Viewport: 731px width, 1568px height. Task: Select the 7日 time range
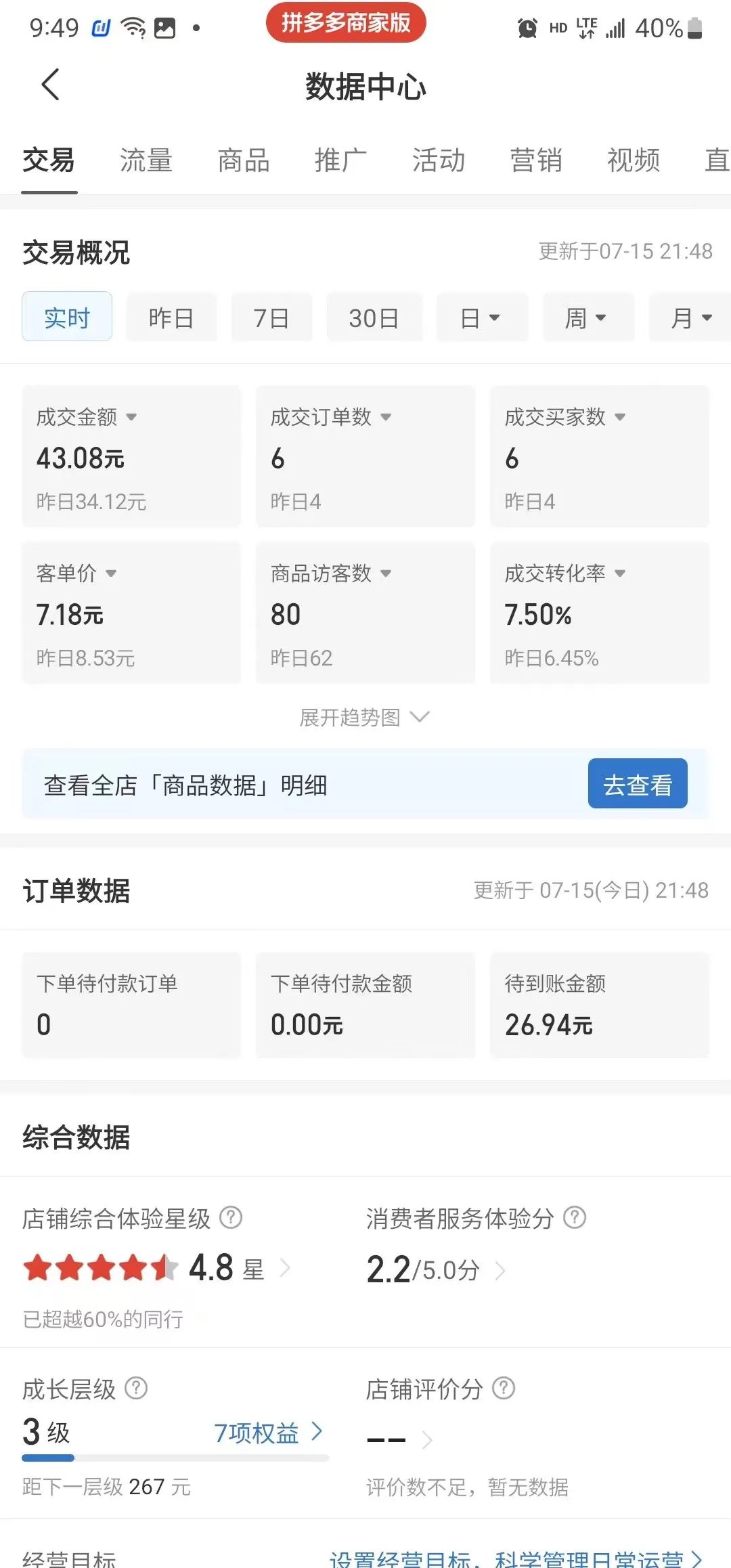pos(272,317)
